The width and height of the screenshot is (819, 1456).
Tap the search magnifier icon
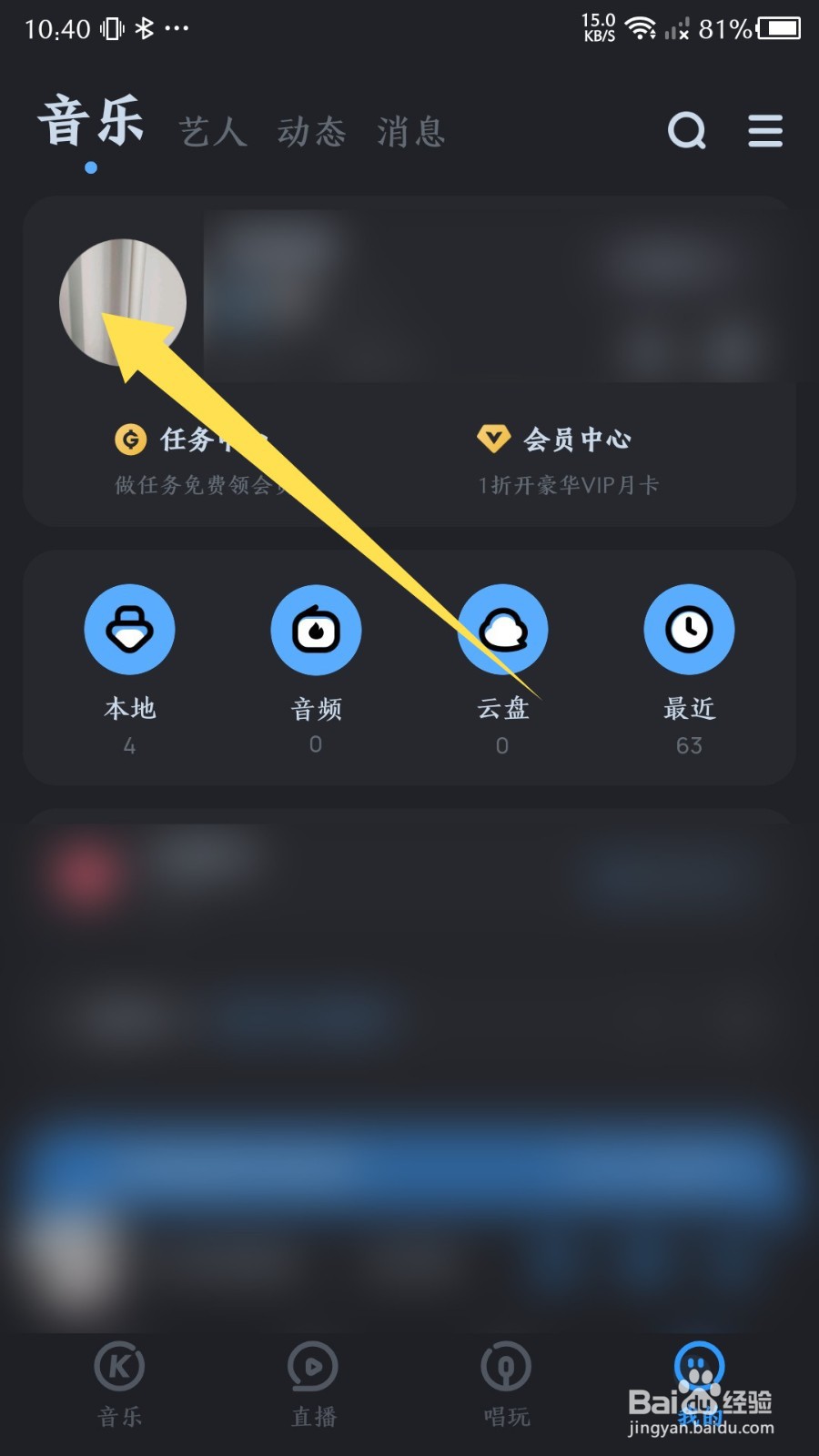(x=688, y=131)
